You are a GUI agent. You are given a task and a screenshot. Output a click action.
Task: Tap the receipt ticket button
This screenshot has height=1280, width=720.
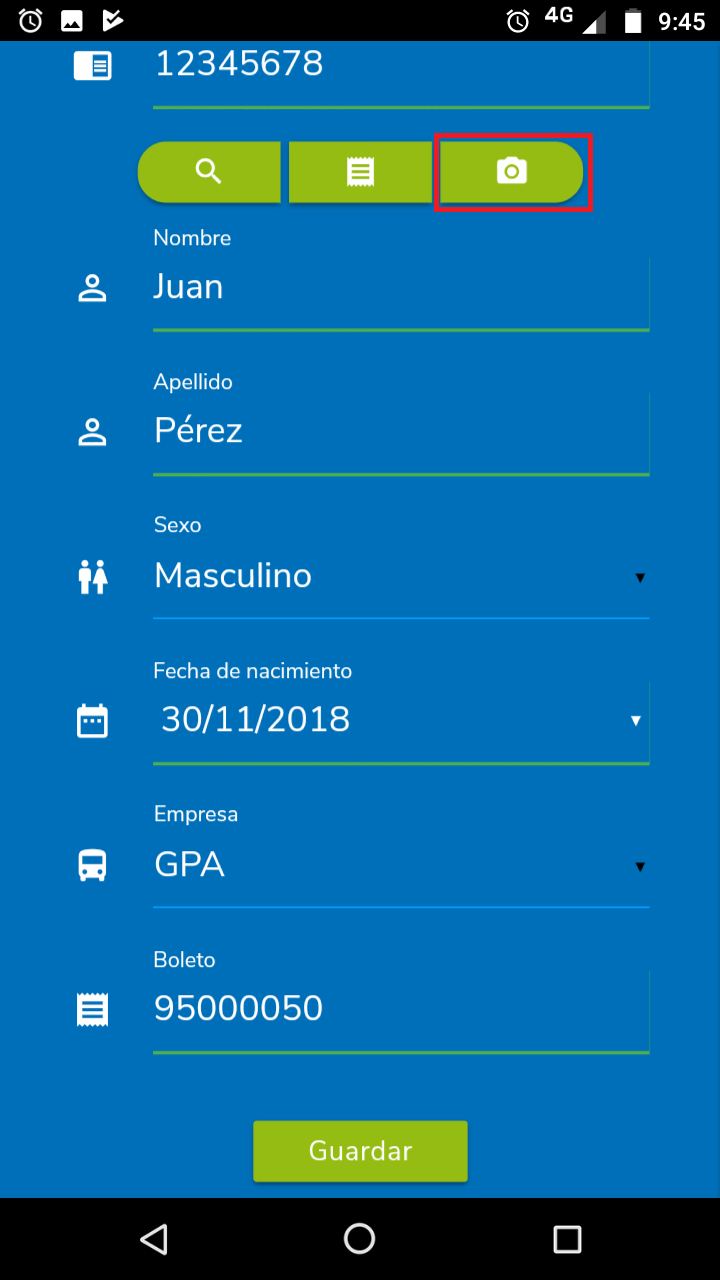tap(360, 172)
